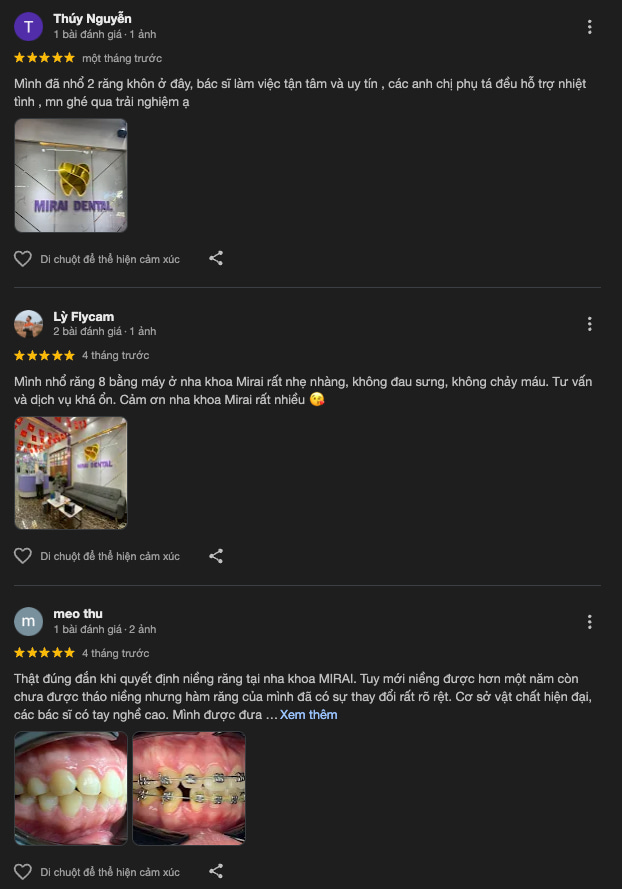Open overflow menu on Thúy Nguyễn's review
Screen dimensions: 622x889
(x=589, y=27)
